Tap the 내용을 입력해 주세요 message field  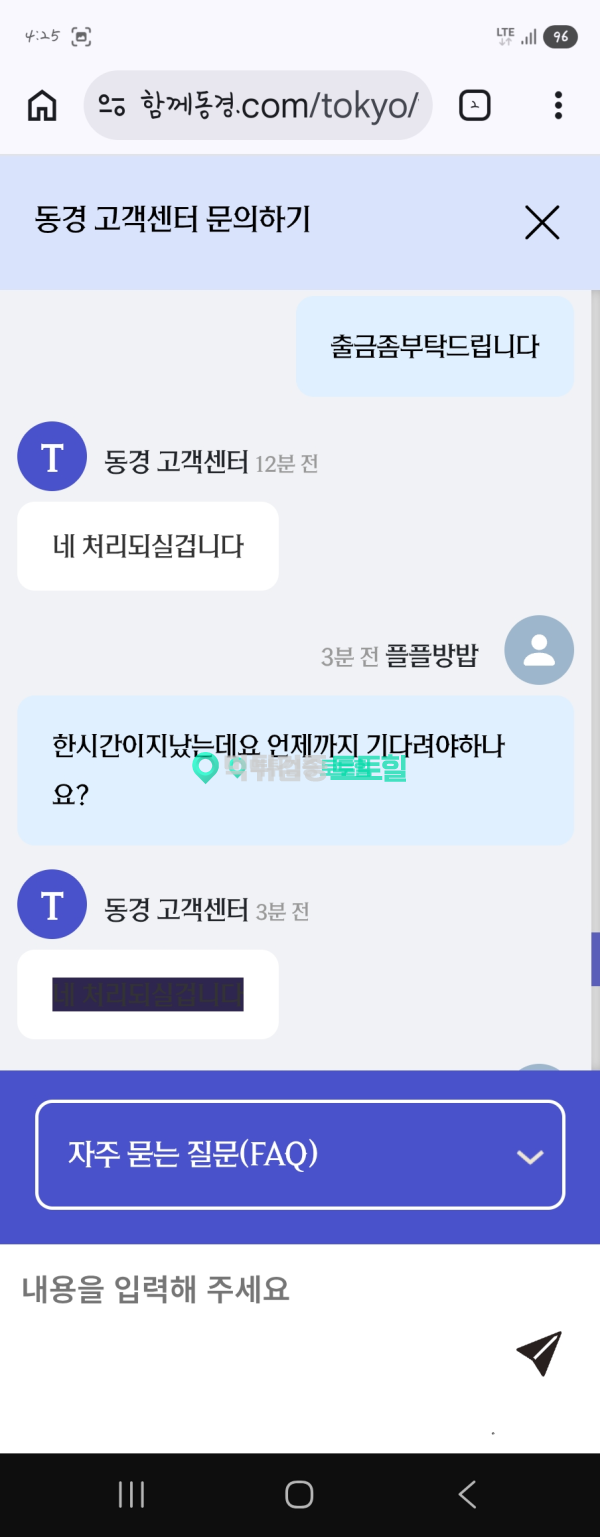point(260,1290)
